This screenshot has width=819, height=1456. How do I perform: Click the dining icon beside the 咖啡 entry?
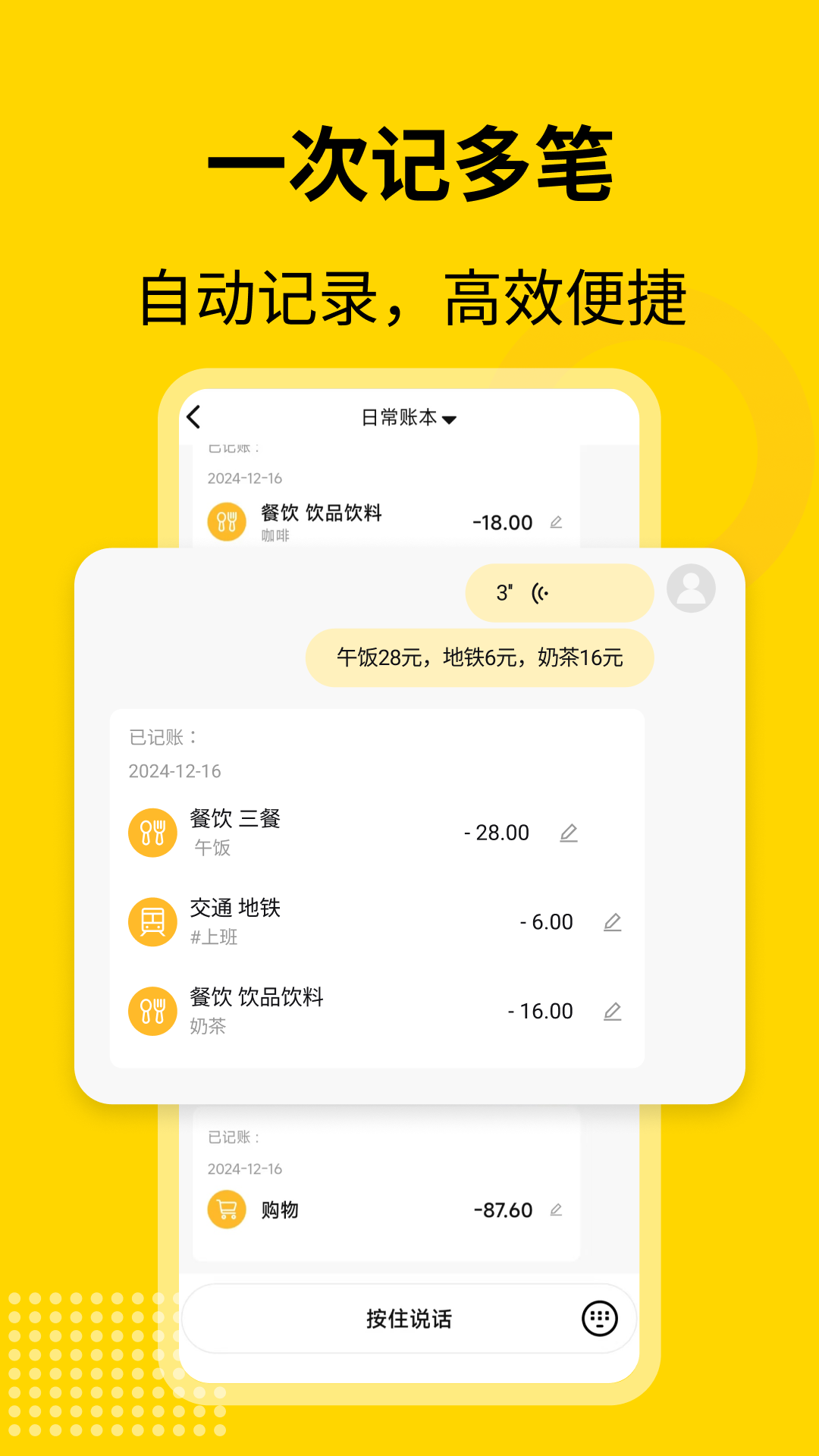click(x=225, y=522)
